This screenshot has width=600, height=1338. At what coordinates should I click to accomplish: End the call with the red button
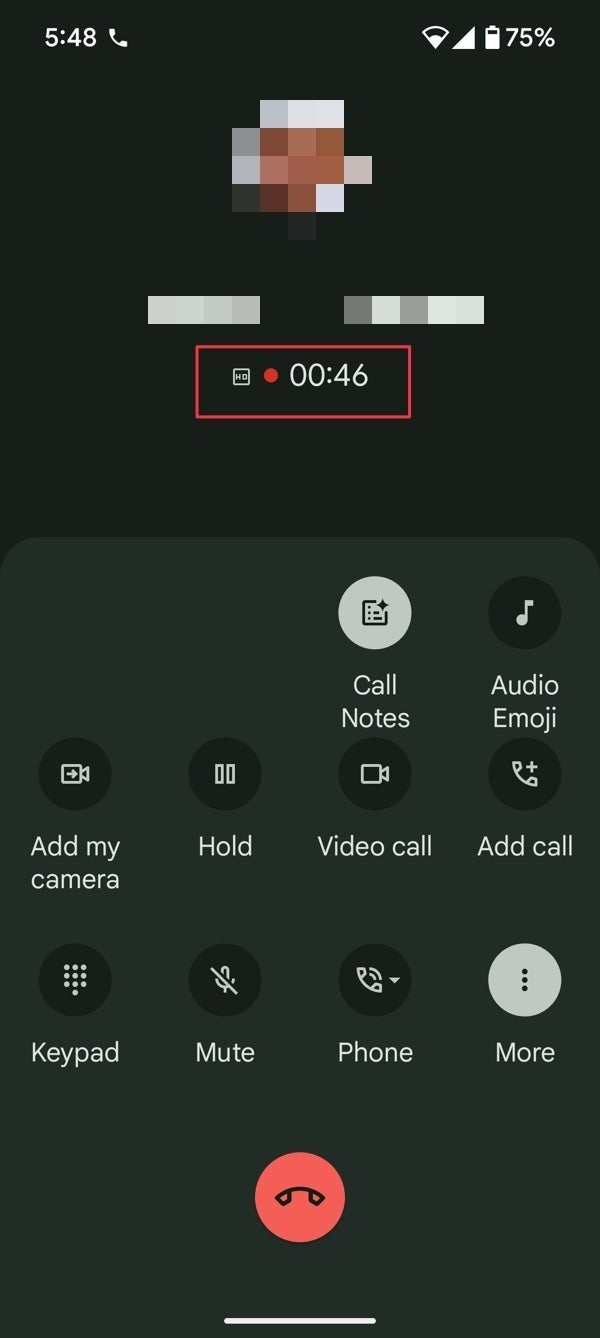(300, 1197)
